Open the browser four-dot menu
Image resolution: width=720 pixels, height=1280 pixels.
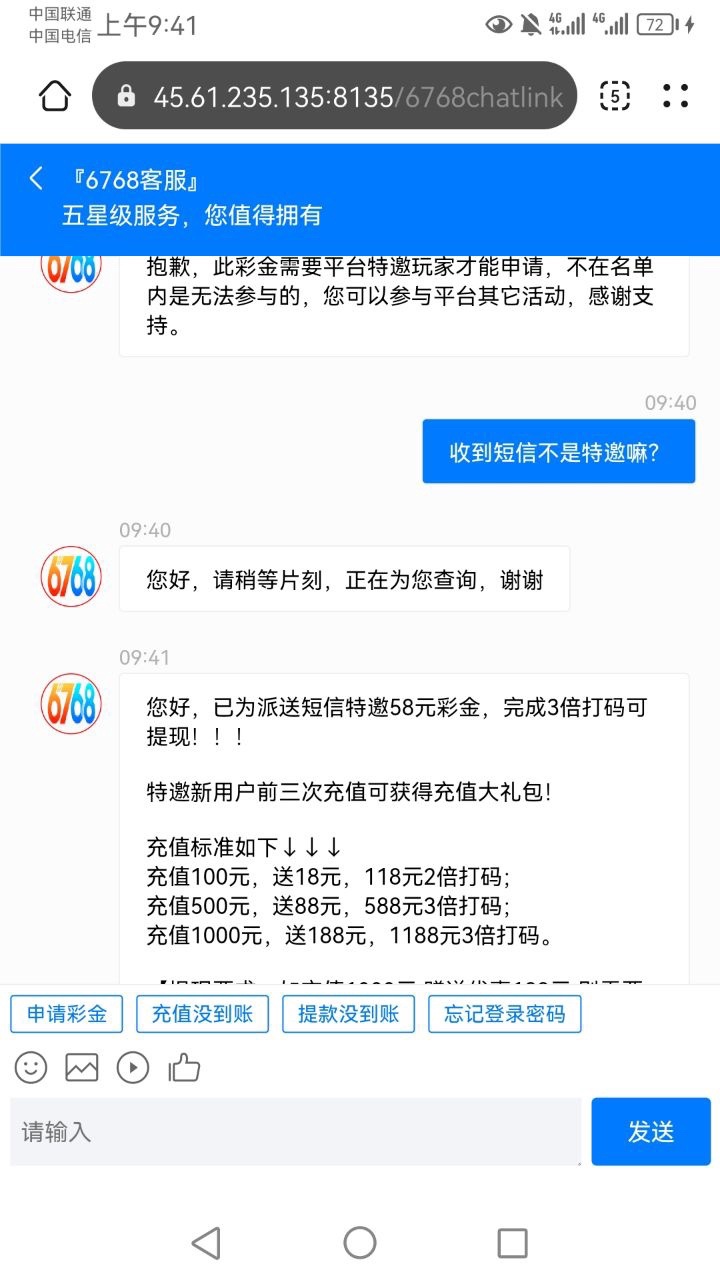pyautogui.click(x=676, y=96)
